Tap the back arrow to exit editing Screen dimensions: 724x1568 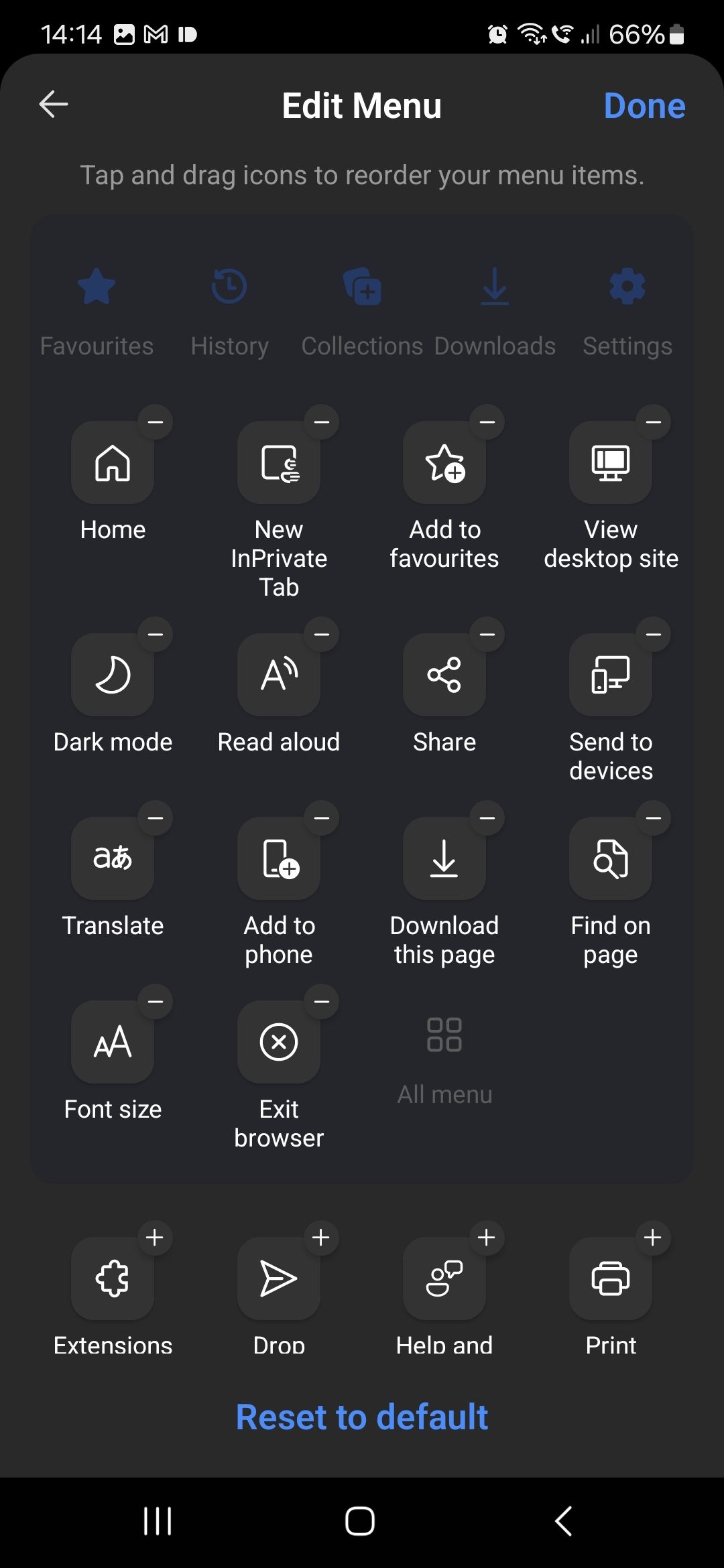[x=54, y=104]
